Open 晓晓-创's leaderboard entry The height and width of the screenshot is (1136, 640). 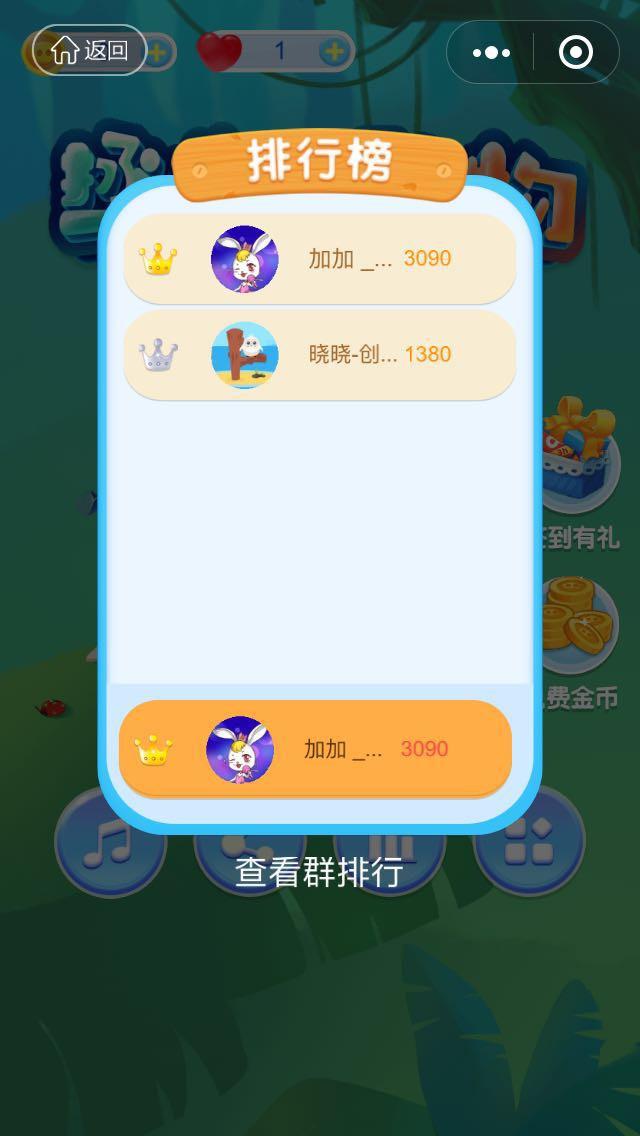click(319, 355)
